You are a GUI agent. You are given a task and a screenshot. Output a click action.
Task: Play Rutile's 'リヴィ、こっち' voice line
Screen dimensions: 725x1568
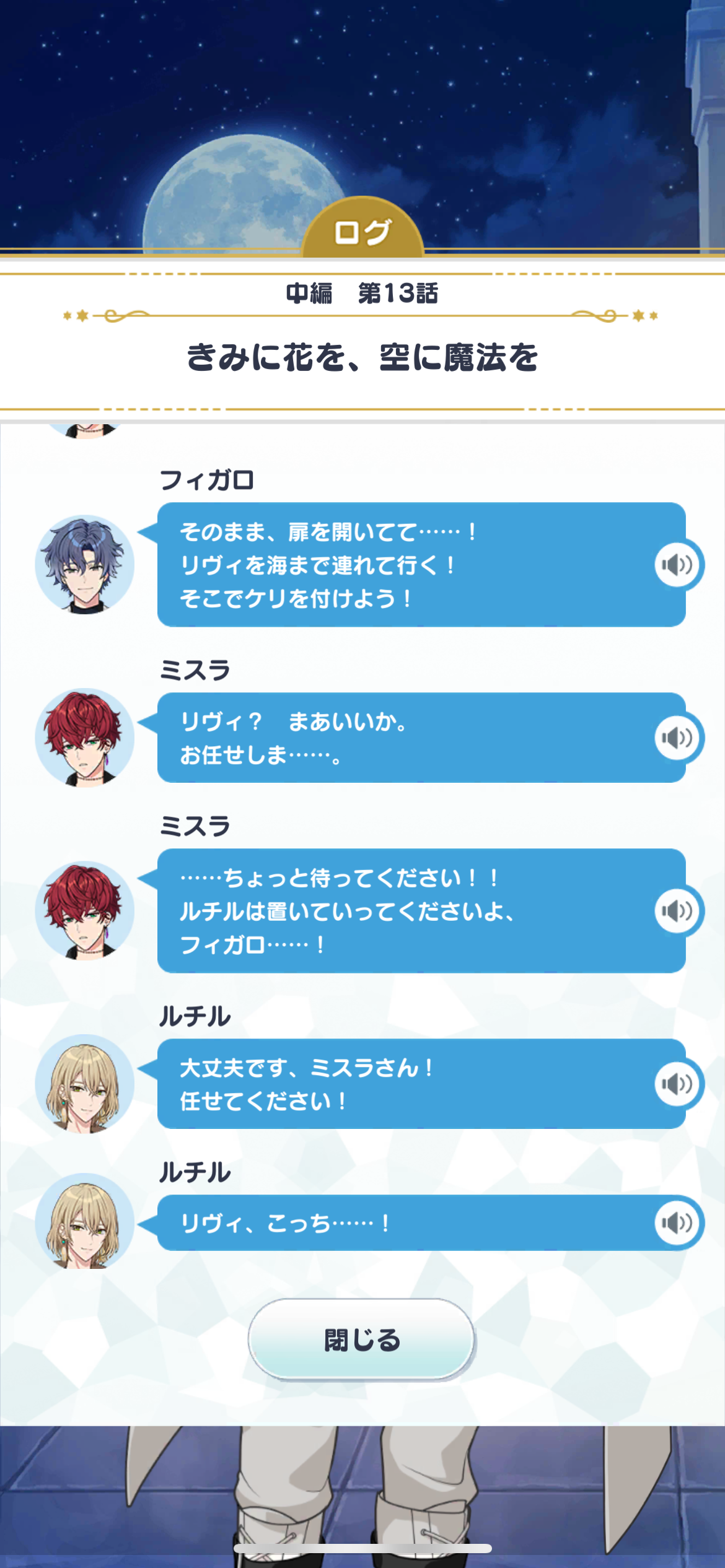pyautogui.click(x=678, y=1222)
